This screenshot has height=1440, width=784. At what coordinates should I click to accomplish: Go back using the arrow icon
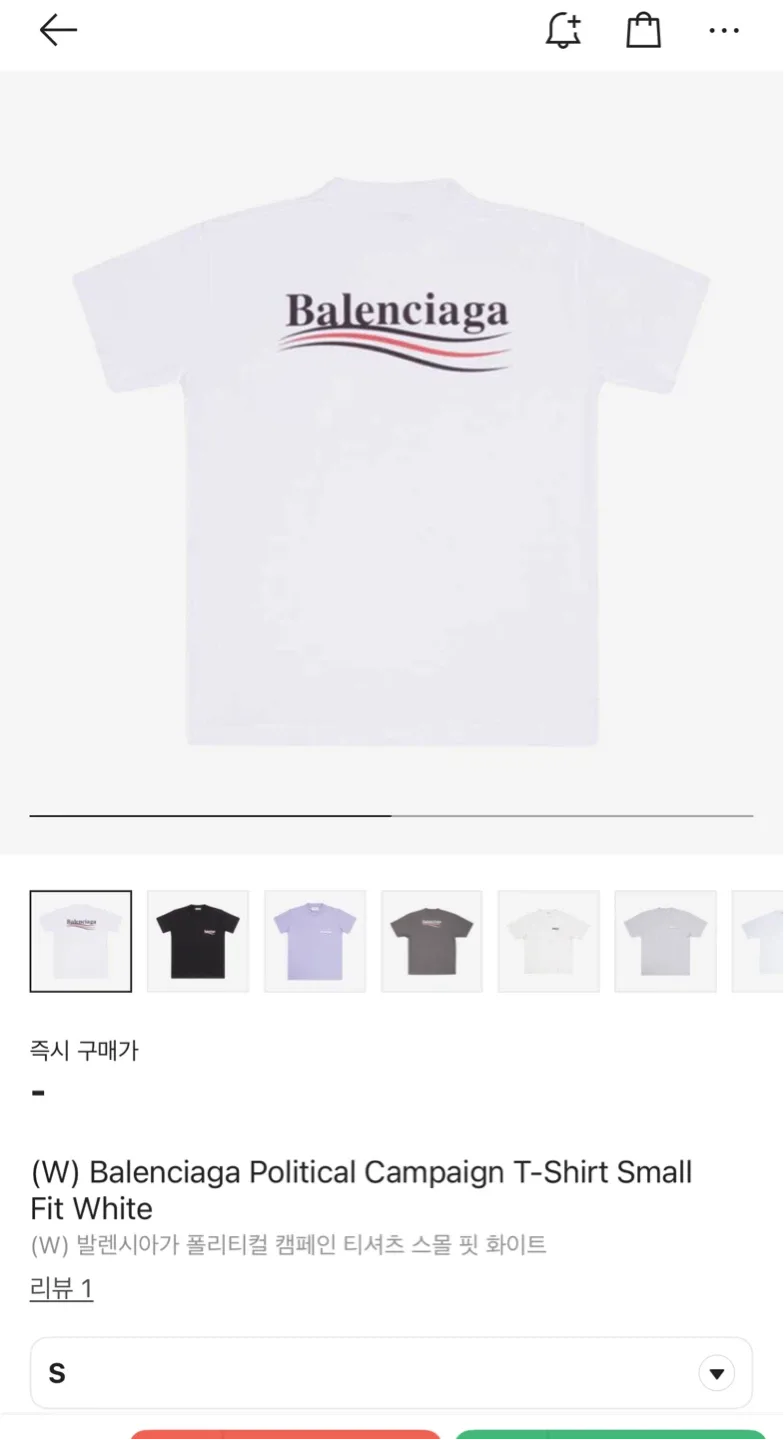[58, 31]
